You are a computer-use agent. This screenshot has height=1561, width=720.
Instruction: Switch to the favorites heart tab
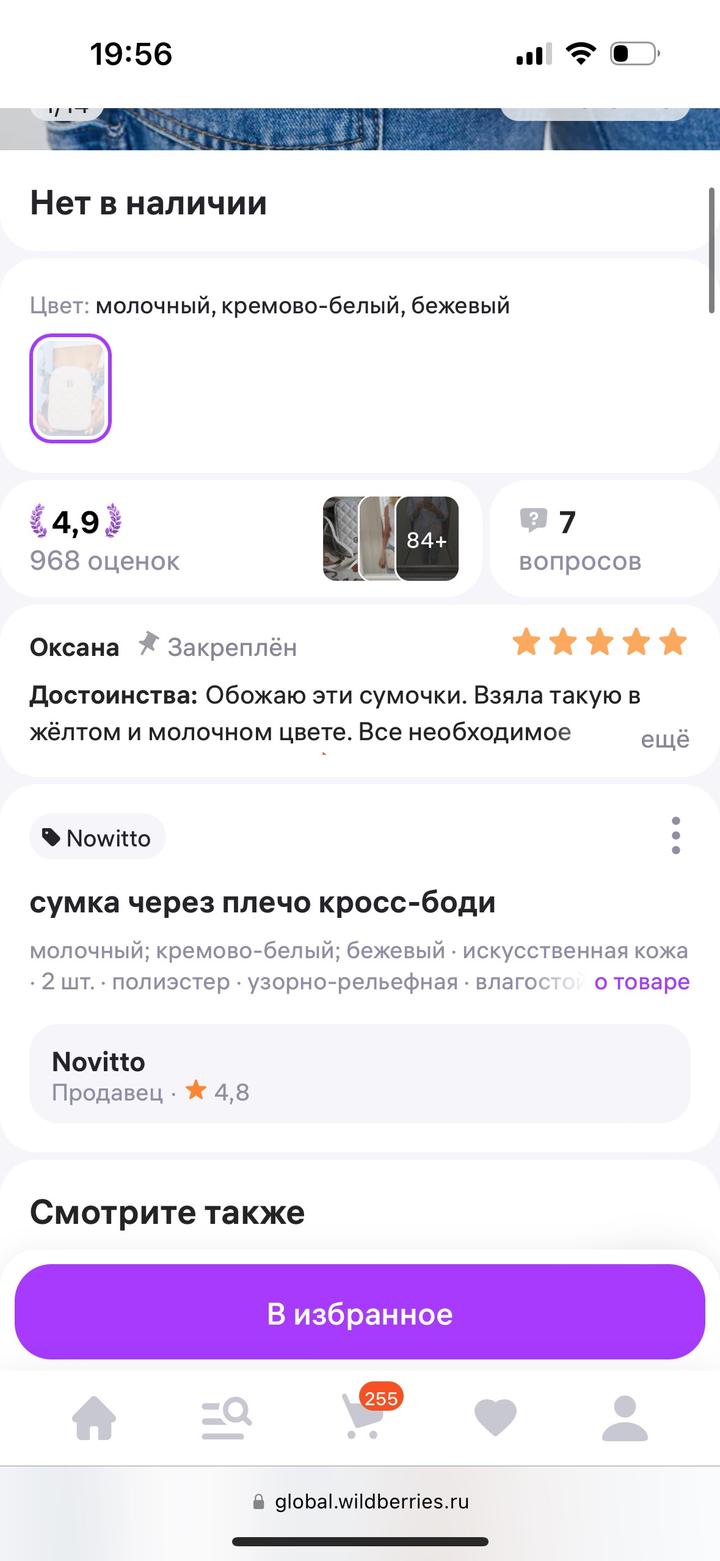(x=495, y=1418)
